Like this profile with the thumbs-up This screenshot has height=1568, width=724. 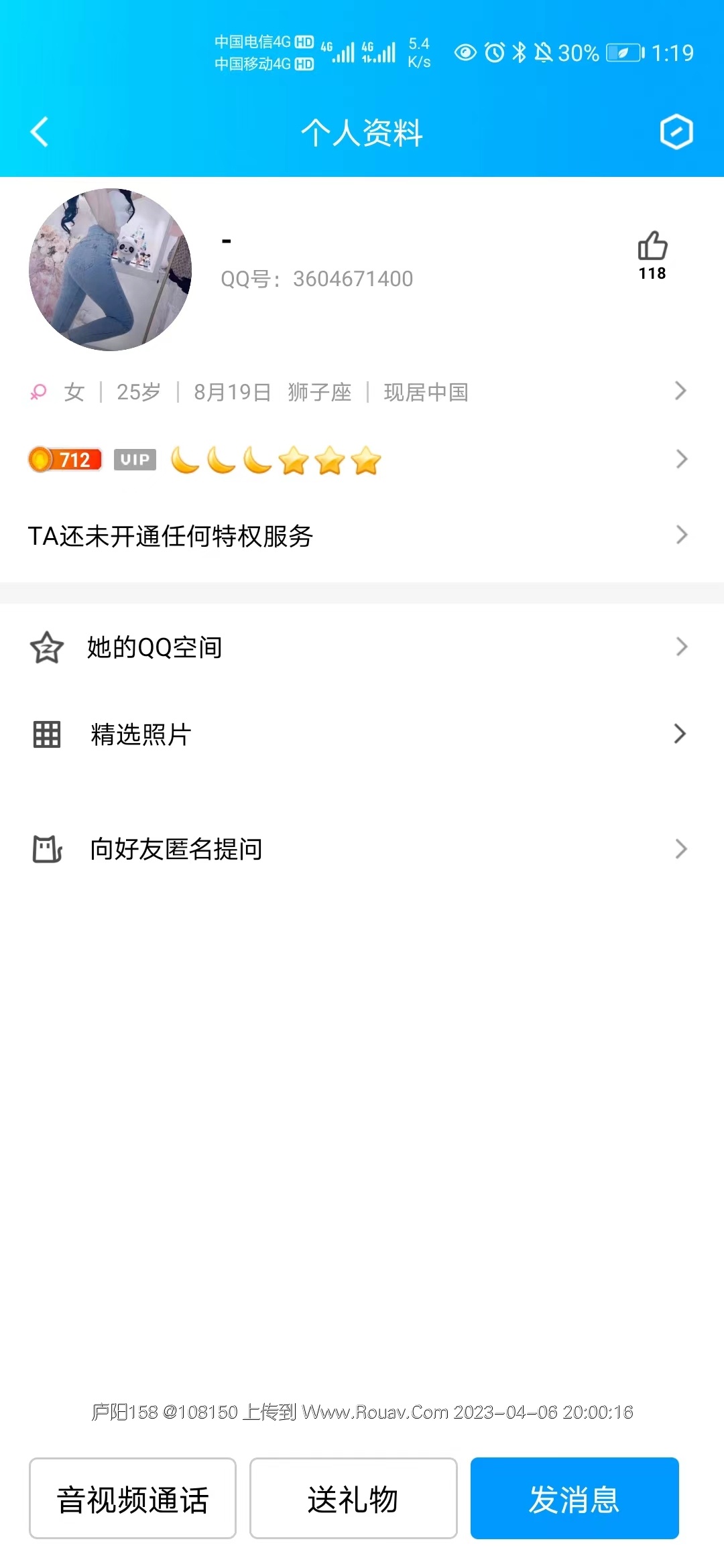point(652,247)
